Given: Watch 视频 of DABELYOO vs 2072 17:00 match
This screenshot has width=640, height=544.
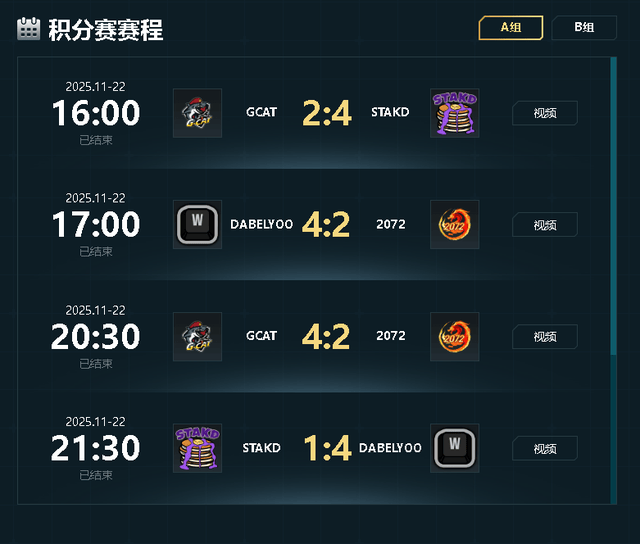Looking at the screenshot, I should pyautogui.click(x=545, y=225).
